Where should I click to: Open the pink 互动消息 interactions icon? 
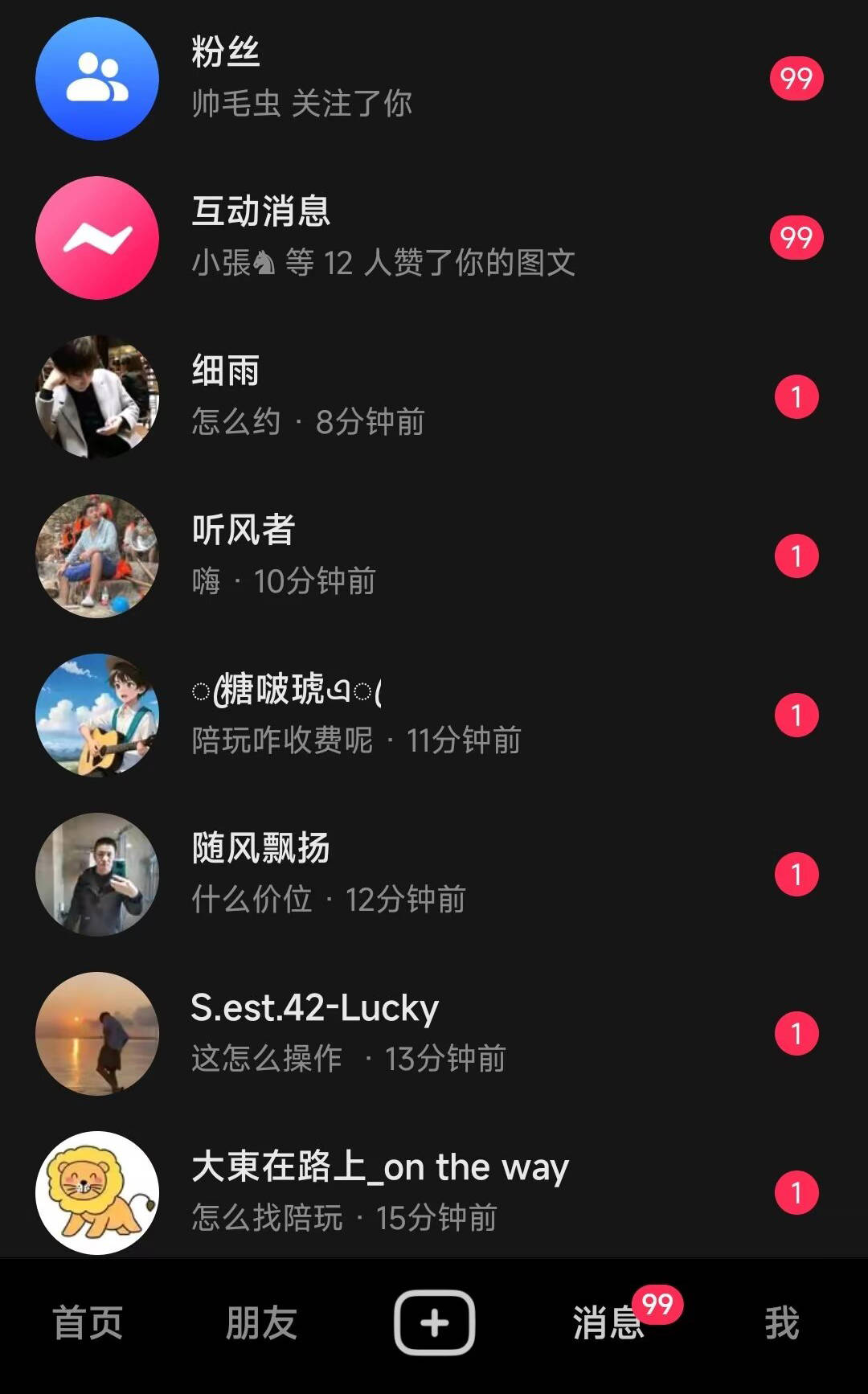96,238
